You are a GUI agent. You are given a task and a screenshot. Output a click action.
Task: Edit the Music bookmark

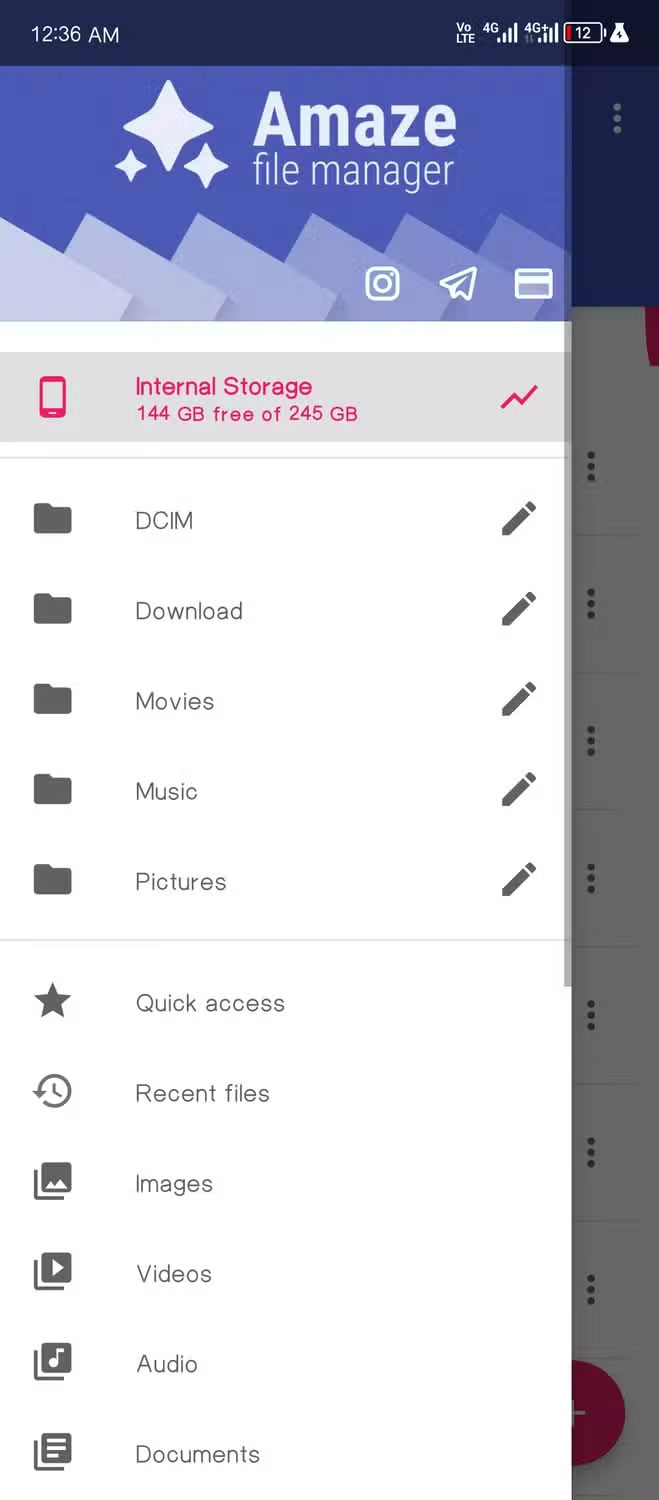click(x=519, y=789)
